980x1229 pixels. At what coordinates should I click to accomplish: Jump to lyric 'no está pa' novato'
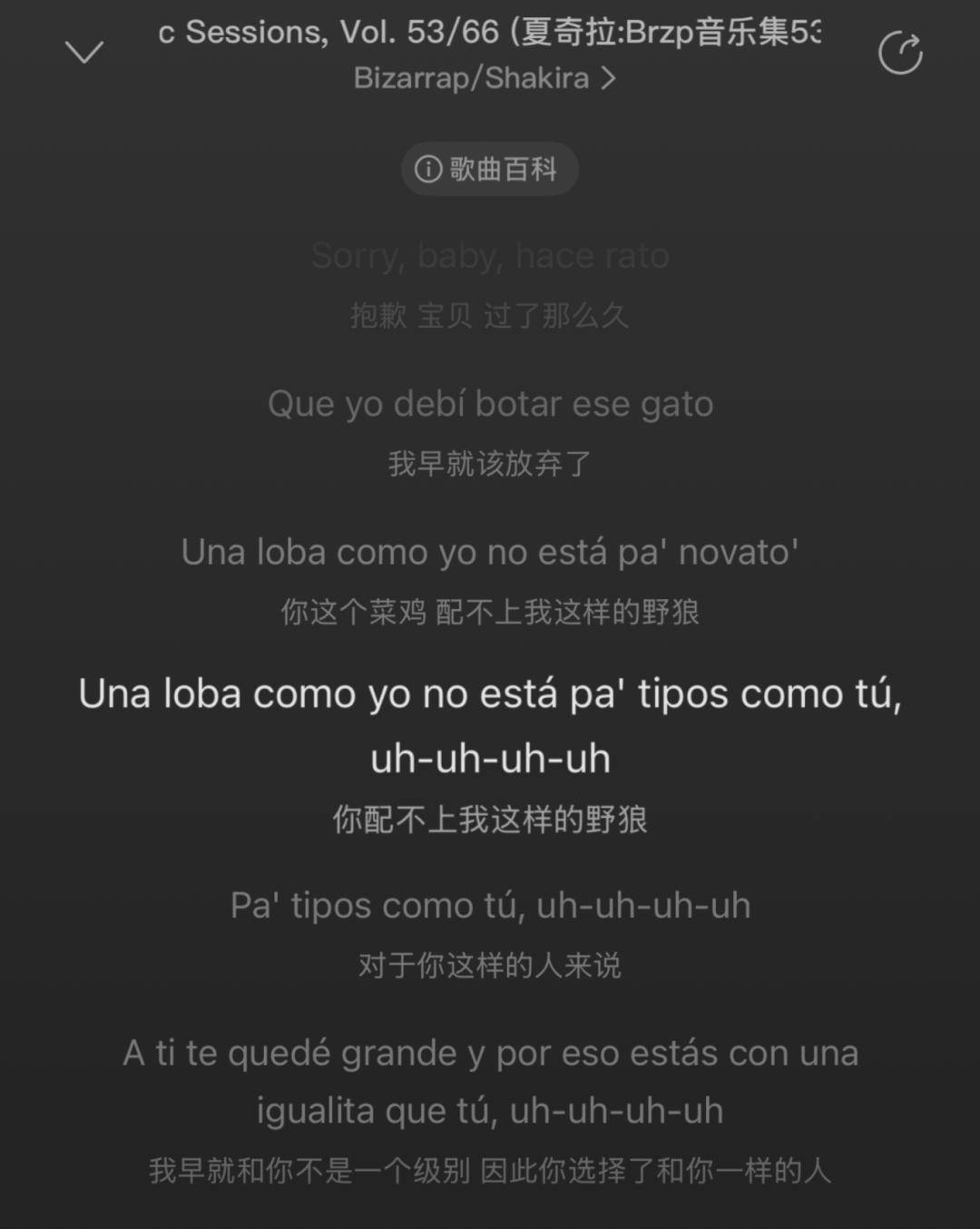(x=490, y=553)
